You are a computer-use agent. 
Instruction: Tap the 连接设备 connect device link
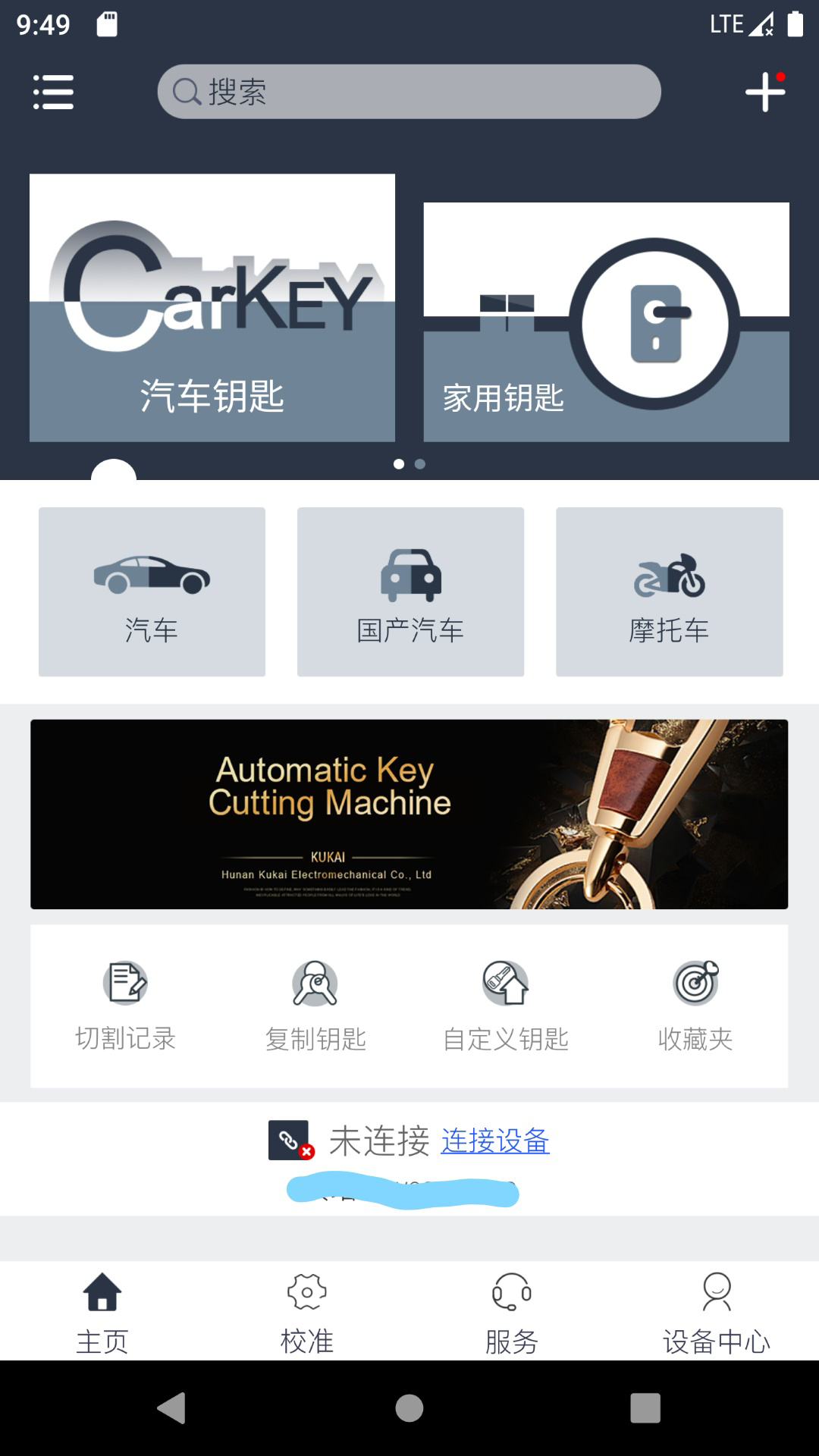[x=495, y=1141]
